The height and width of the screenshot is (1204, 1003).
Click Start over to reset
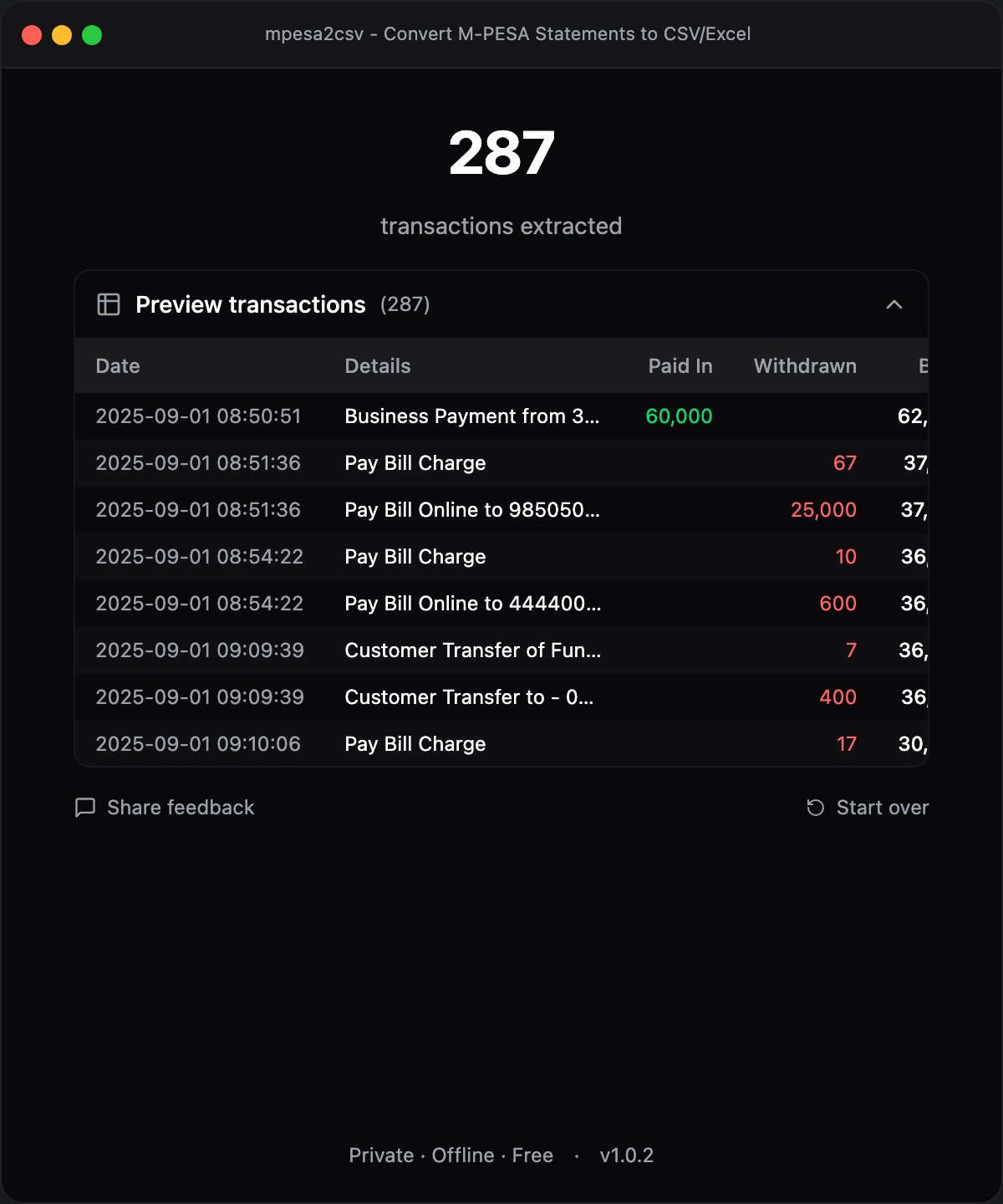coord(868,808)
